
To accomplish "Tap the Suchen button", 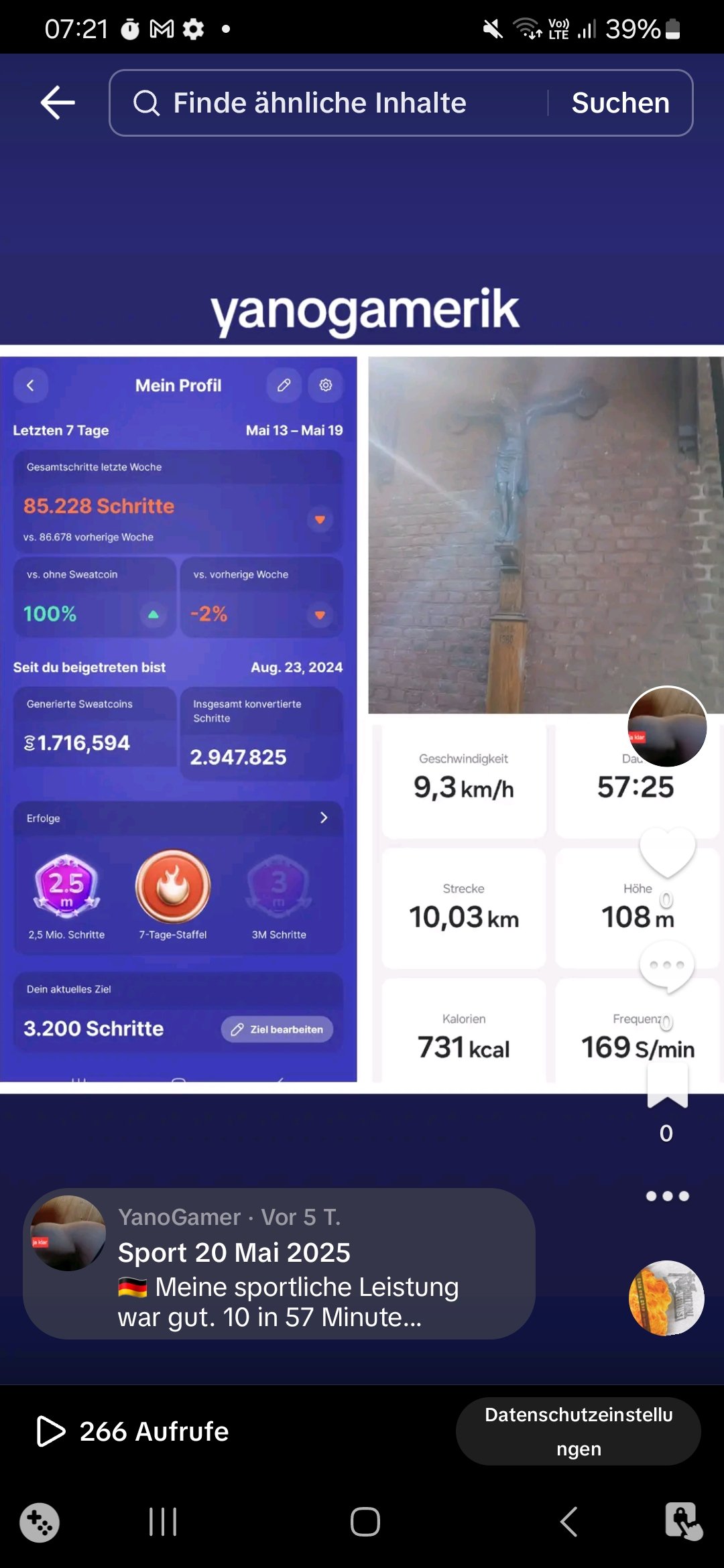I will click(x=620, y=103).
